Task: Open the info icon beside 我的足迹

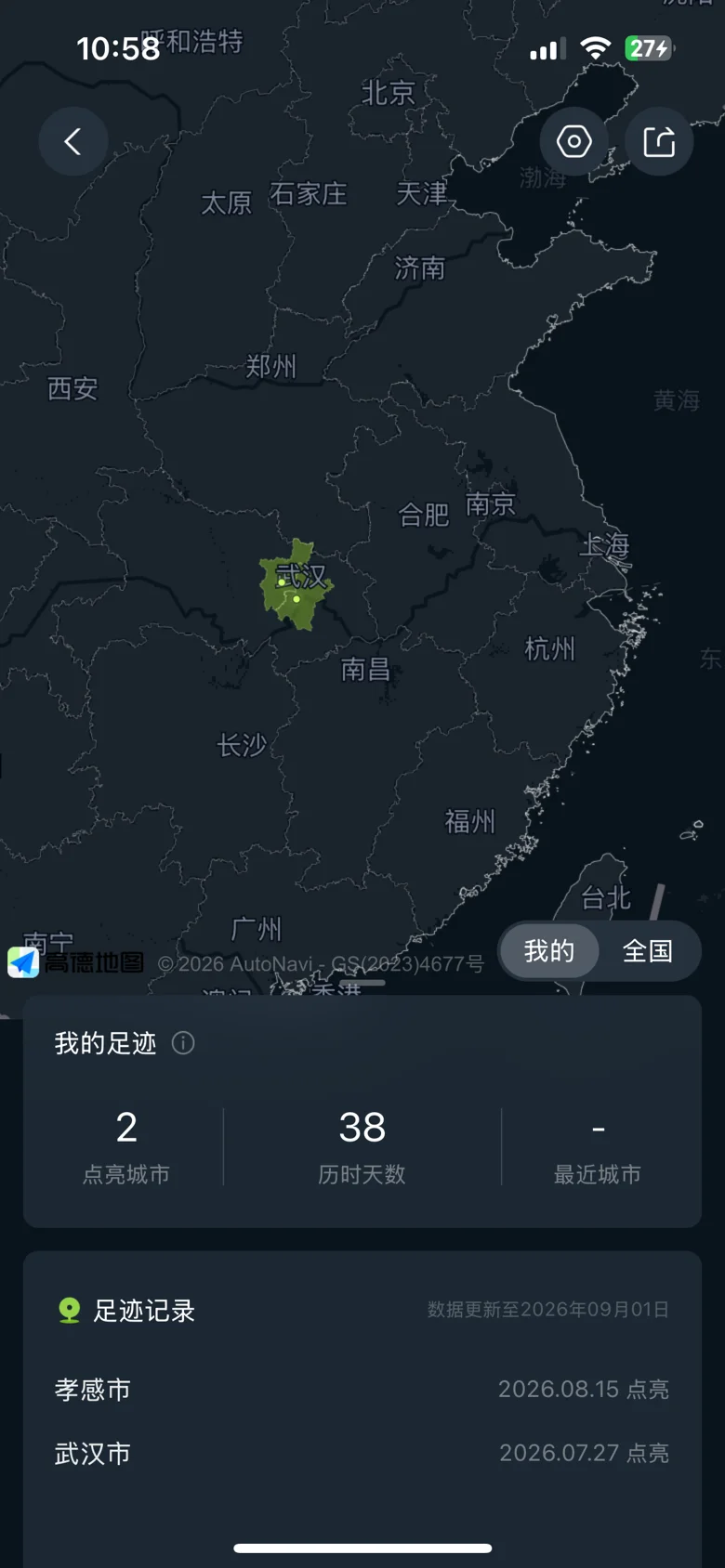Action: (x=183, y=1043)
